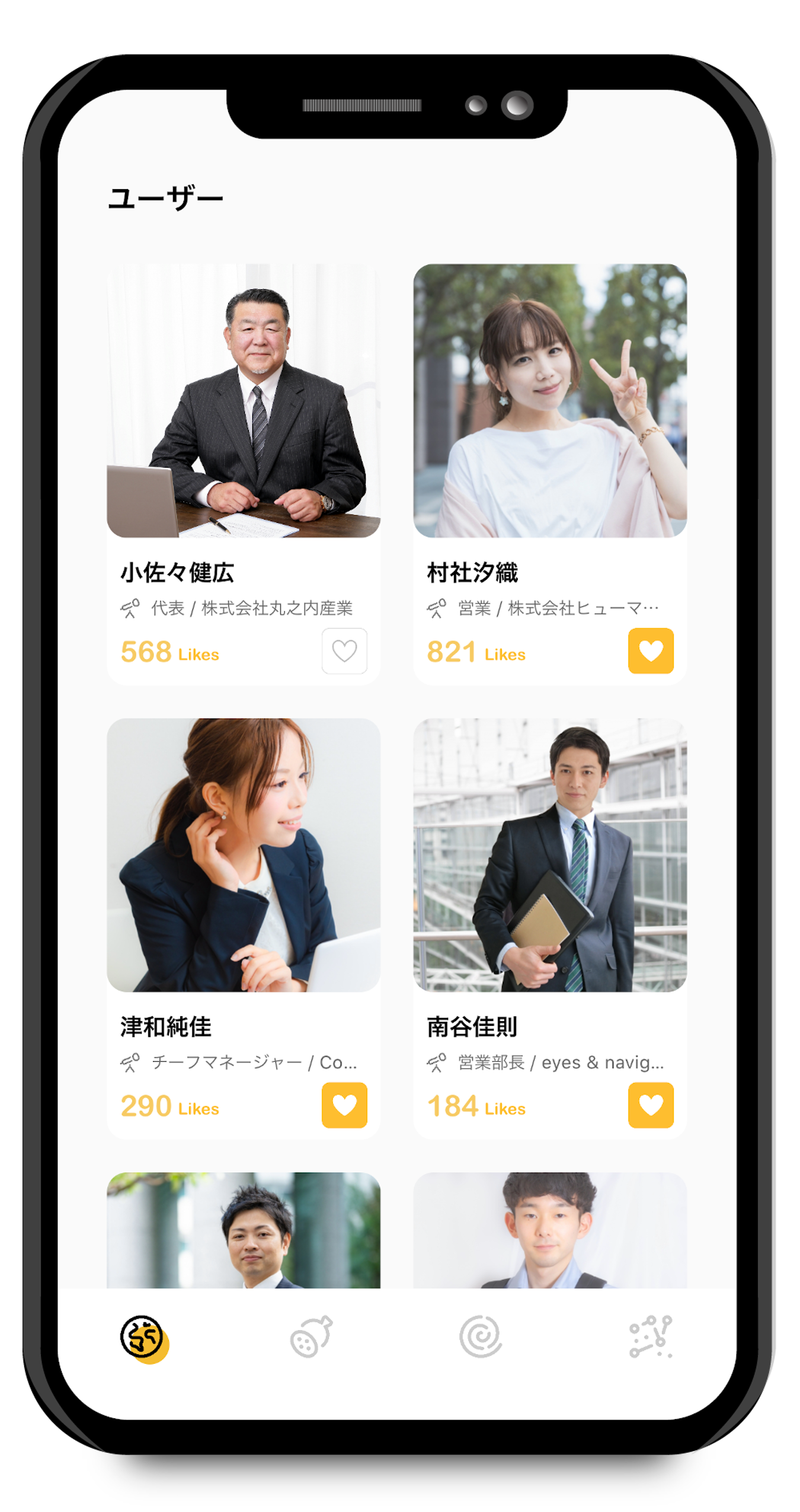Toggle the heart button on 津和純佳's card
The width and height of the screenshot is (800, 1512).
pos(344,1105)
